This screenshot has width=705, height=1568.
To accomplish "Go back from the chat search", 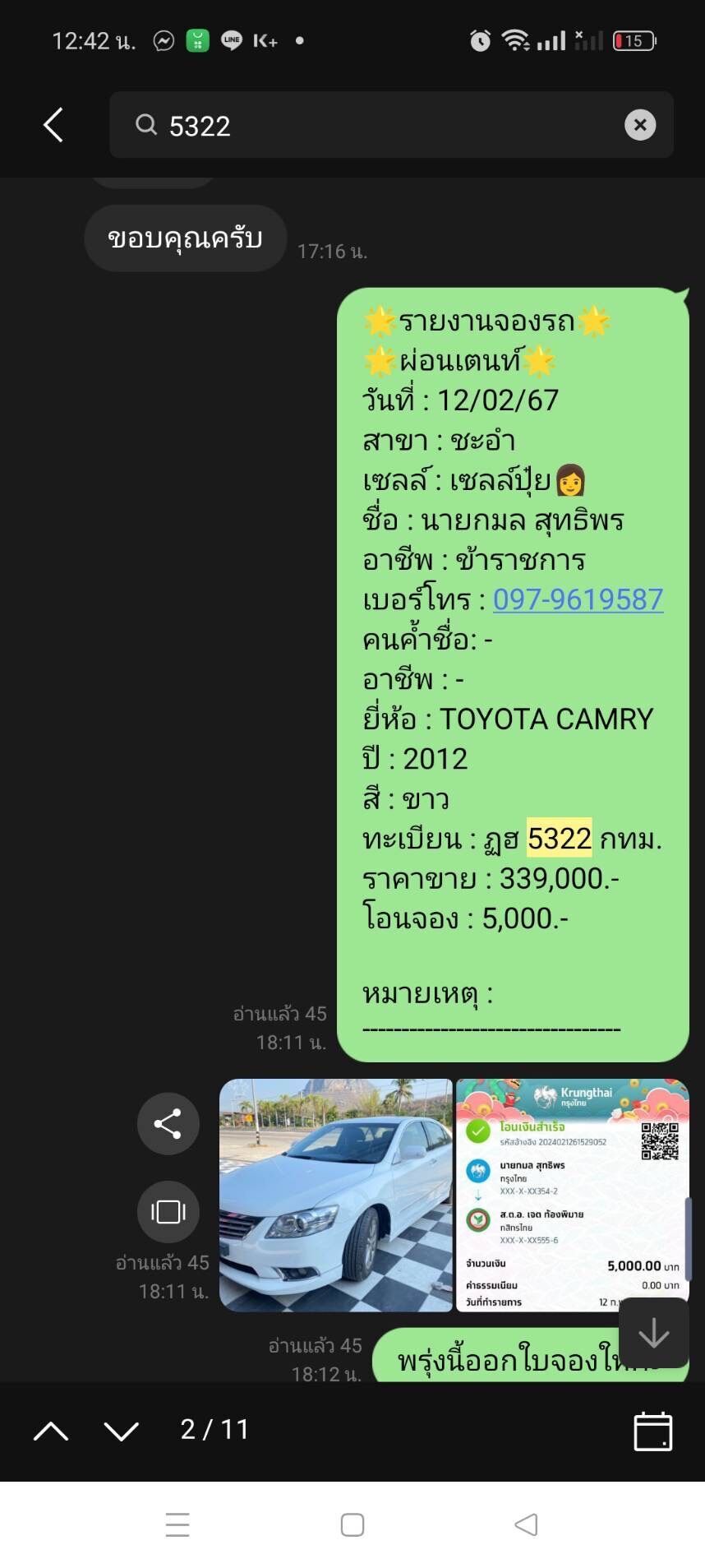I will 53,125.
